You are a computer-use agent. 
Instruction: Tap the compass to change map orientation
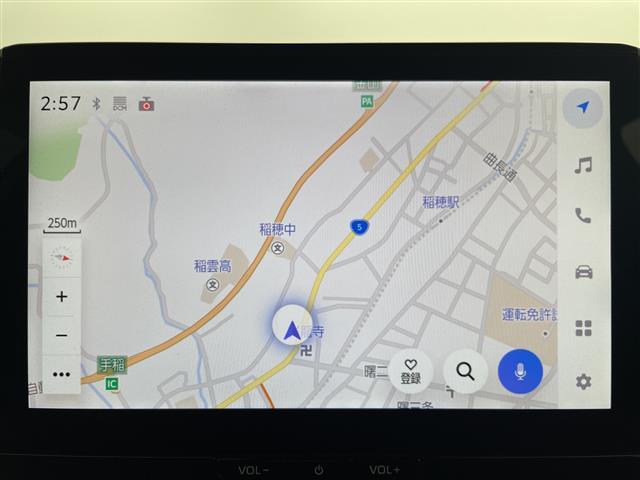(62, 258)
